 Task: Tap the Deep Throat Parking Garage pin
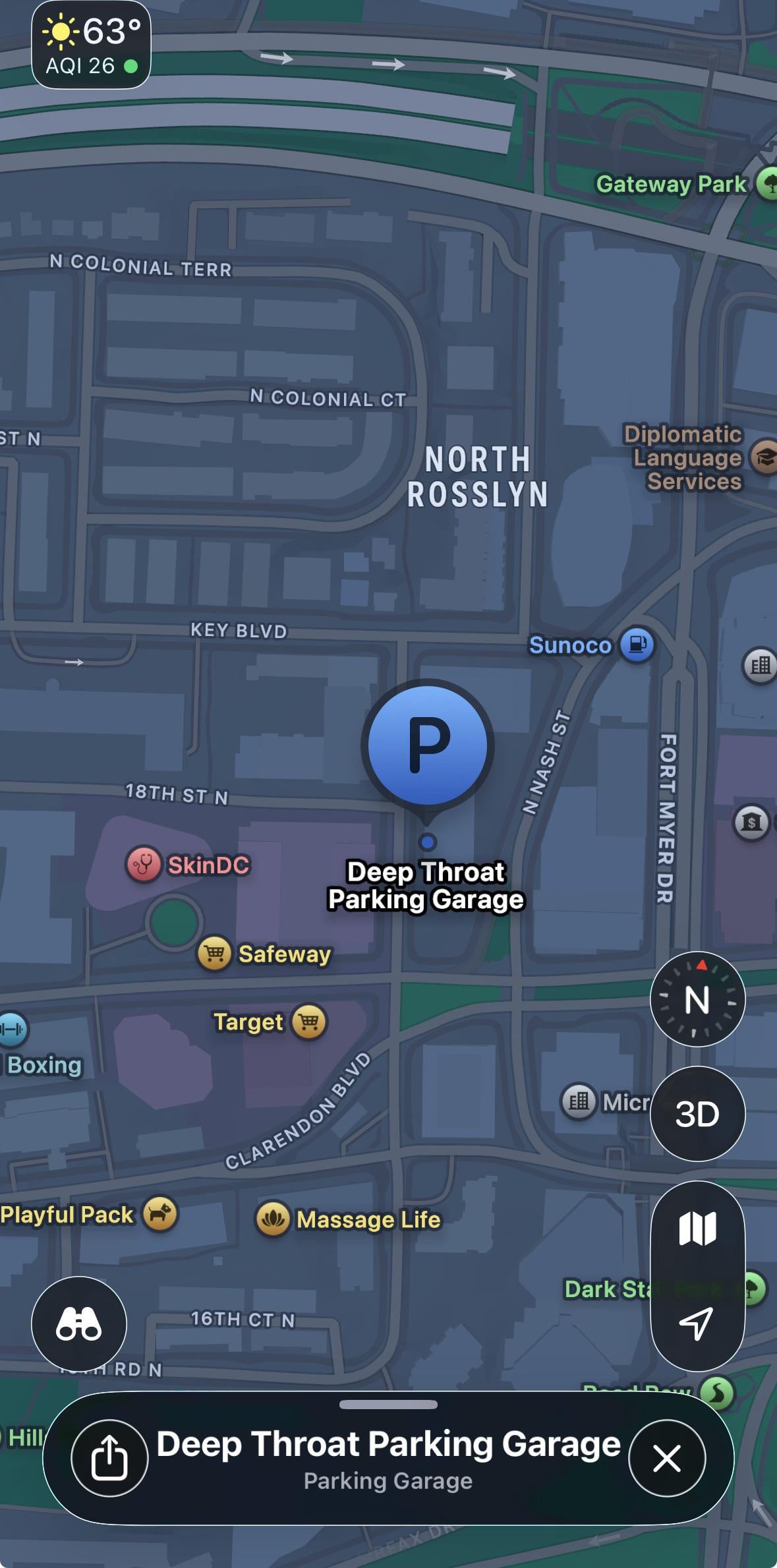[x=428, y=745]
